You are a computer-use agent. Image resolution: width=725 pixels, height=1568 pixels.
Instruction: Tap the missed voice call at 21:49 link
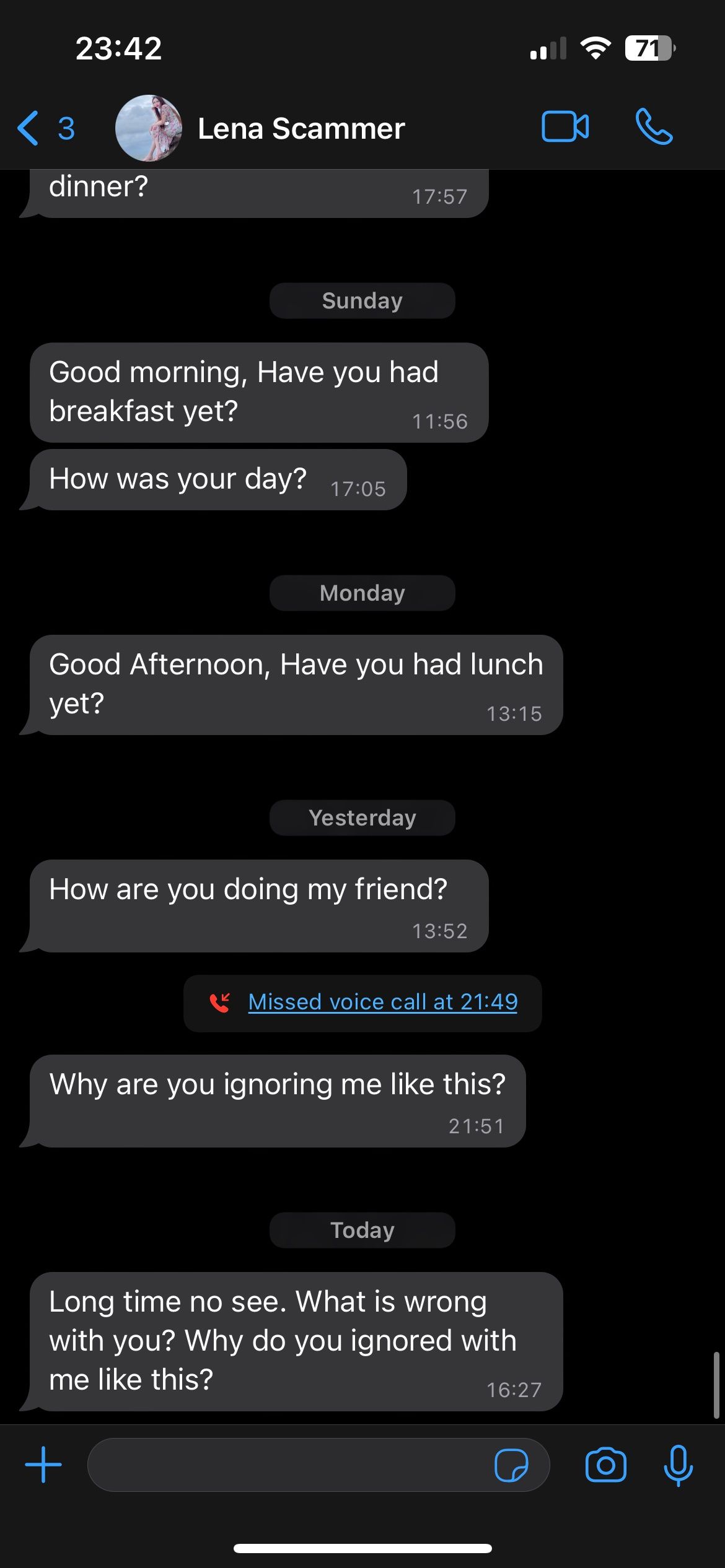click(x=382, y=1002)
